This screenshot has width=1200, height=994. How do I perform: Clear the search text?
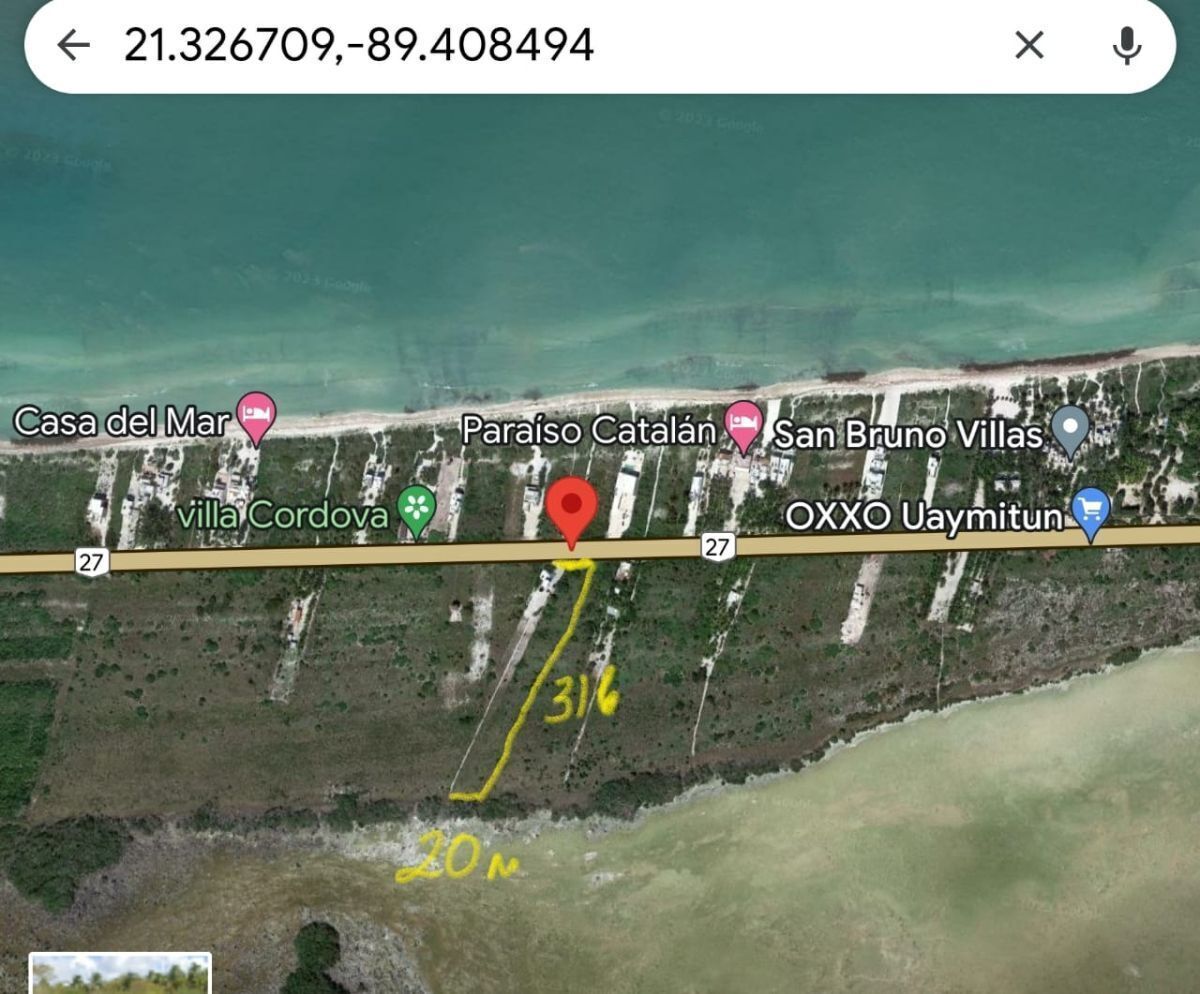pyautogui.click(x=1029, y=45)
